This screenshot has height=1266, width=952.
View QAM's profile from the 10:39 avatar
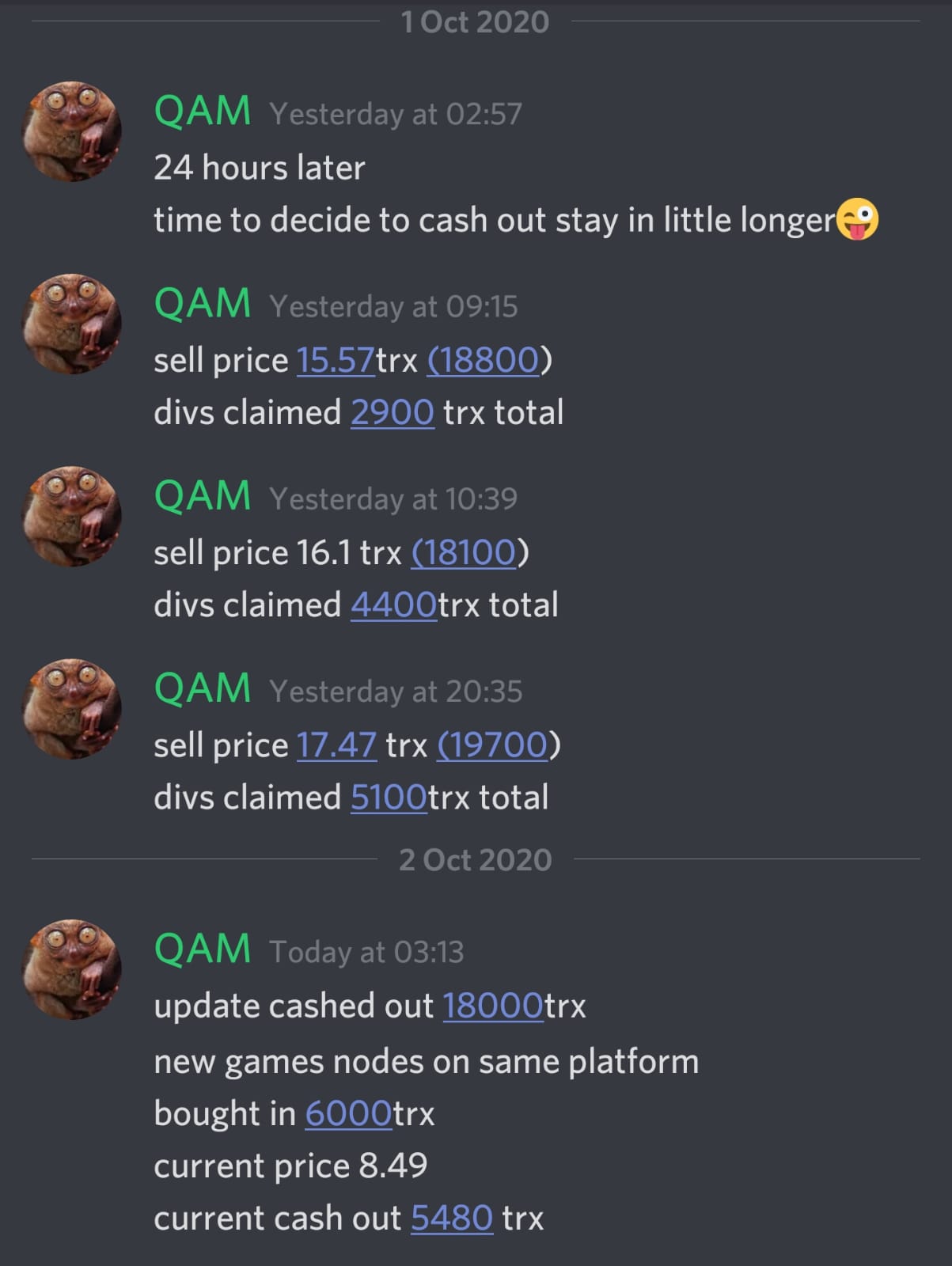[x=71, y=516]
